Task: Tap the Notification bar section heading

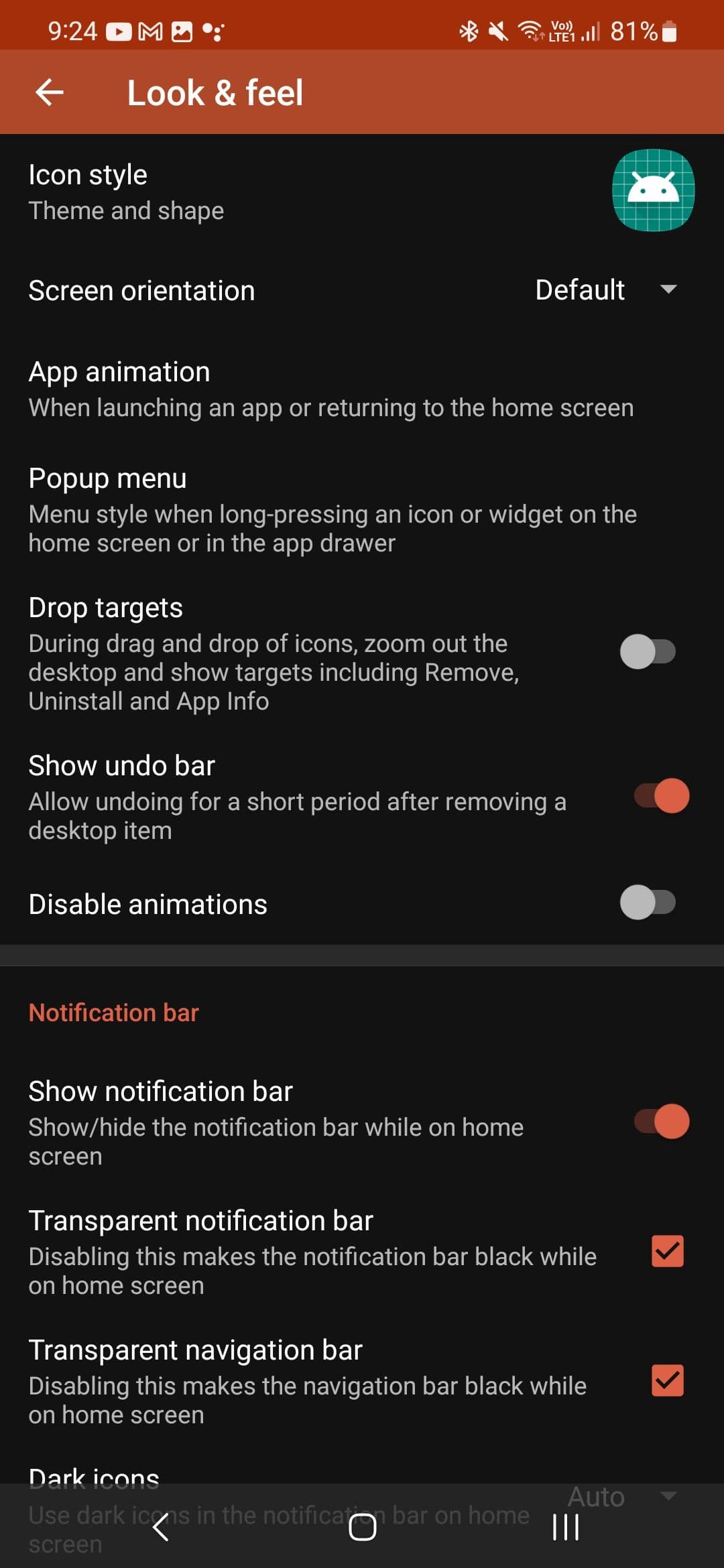Action: tap(113, 1012)
